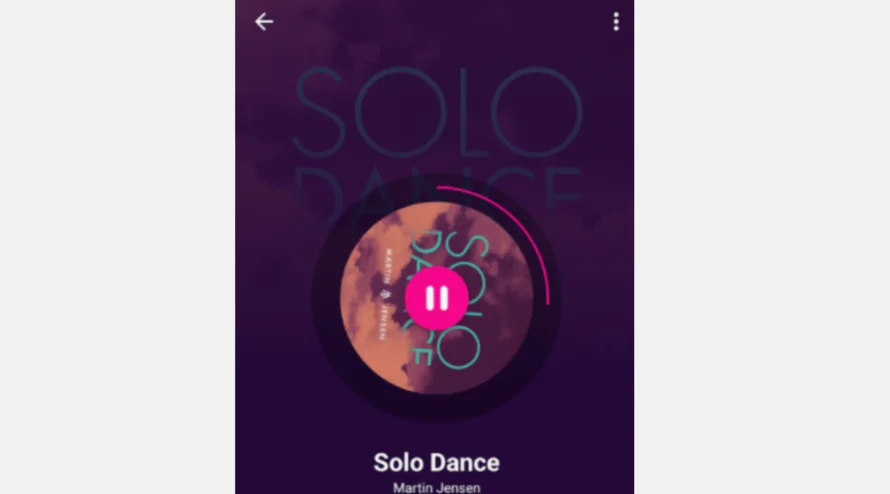This screenshot has width=890, height=494.
Task: Pause Solo Dance playback
Action: coord(437,299)
